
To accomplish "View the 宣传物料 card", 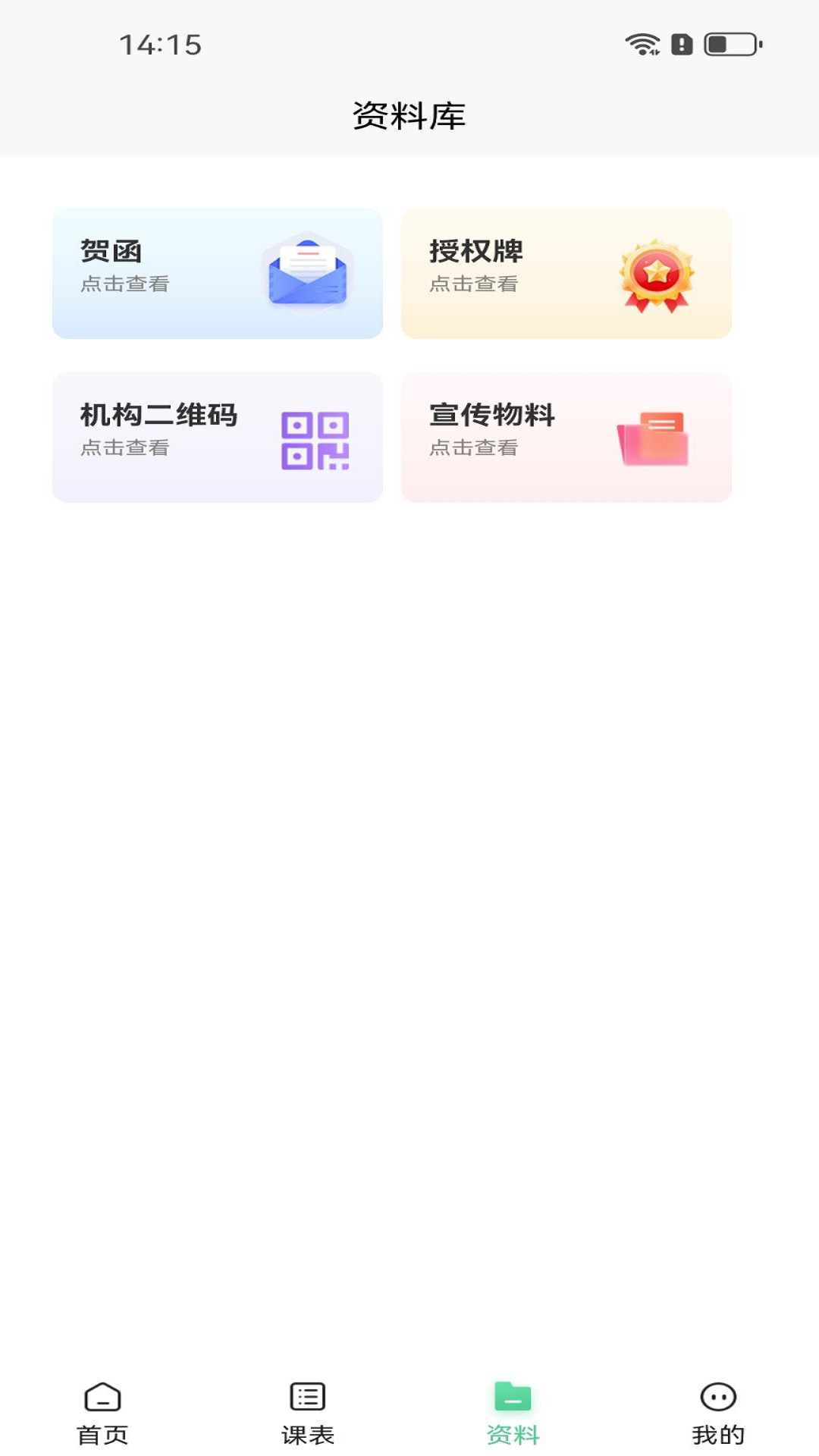I will [x=566, y=437].
